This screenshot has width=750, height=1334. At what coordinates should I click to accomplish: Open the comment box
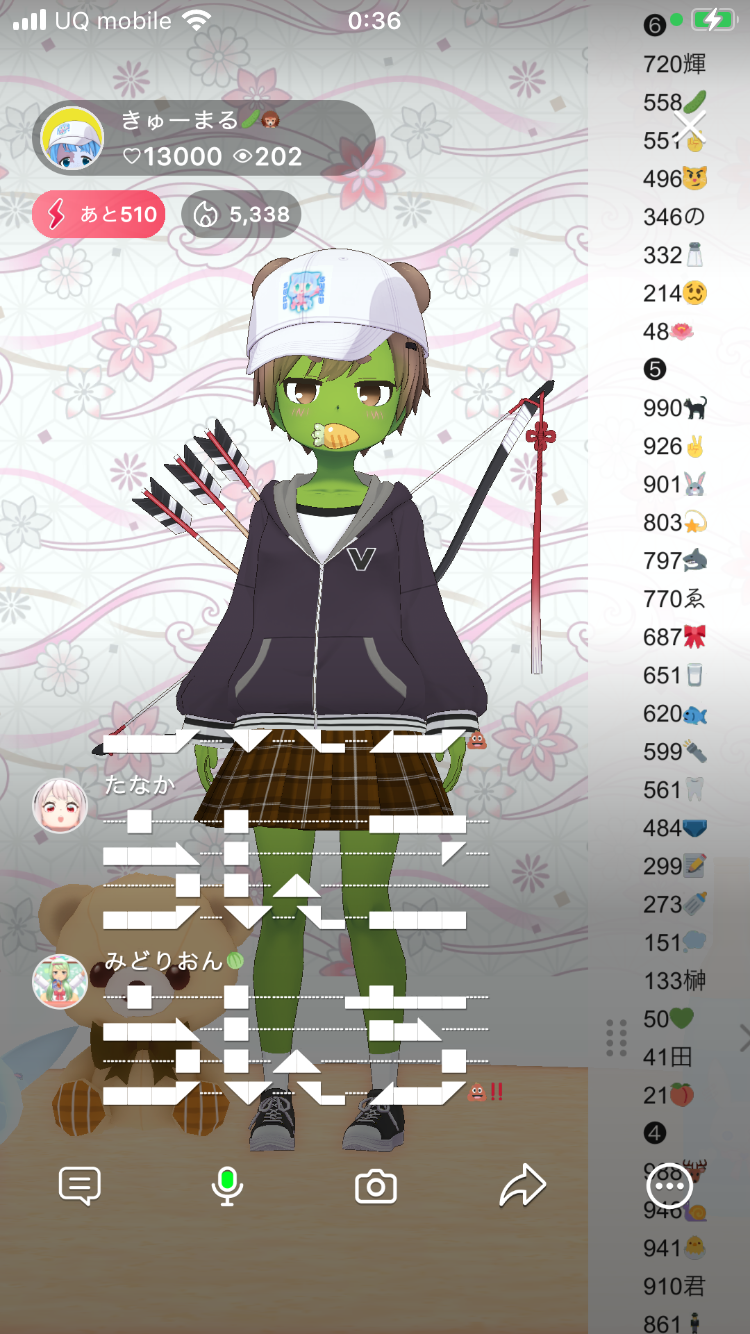point(80,1186)
